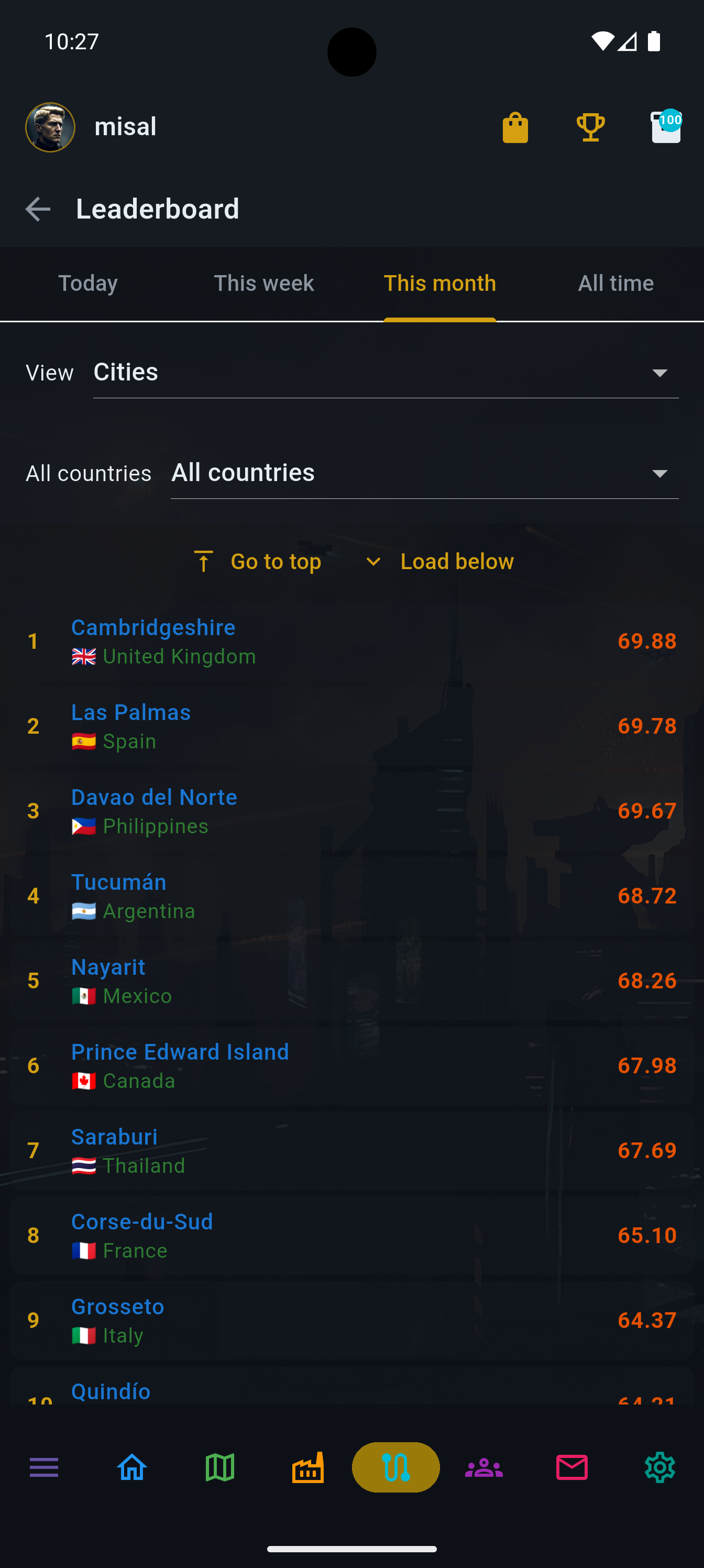This screenshot has width=704, height=1568.
Task: Switch to the Today tab
Action: pos(87,284)
